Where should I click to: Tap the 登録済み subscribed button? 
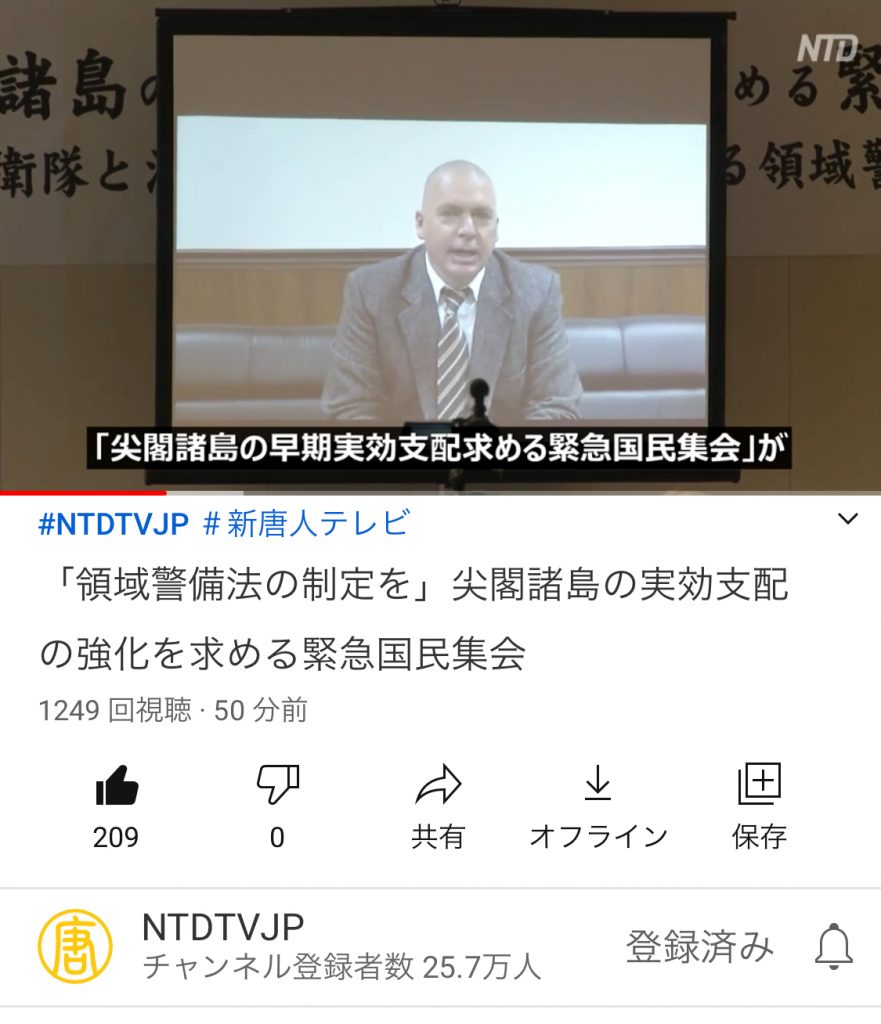(700, 946)
